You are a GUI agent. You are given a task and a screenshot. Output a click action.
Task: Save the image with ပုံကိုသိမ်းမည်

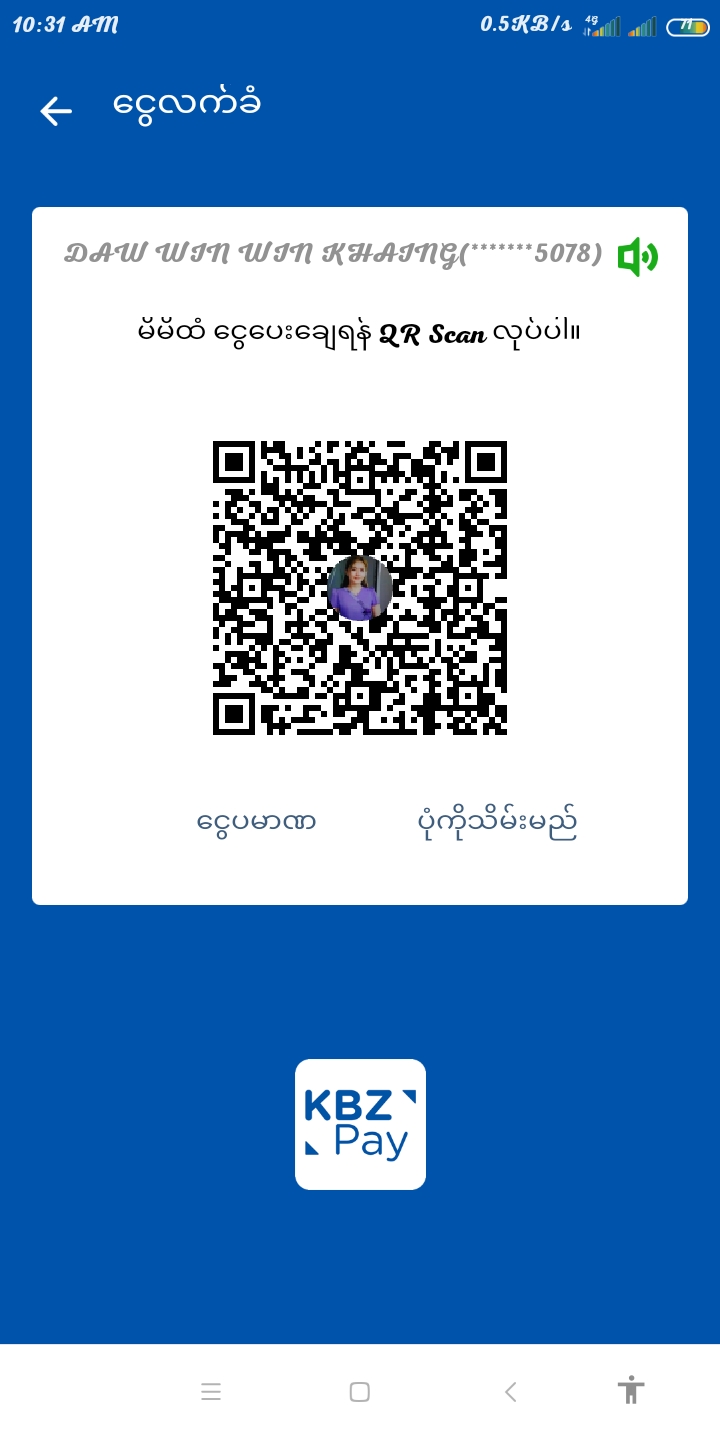(x=497, y=822)
